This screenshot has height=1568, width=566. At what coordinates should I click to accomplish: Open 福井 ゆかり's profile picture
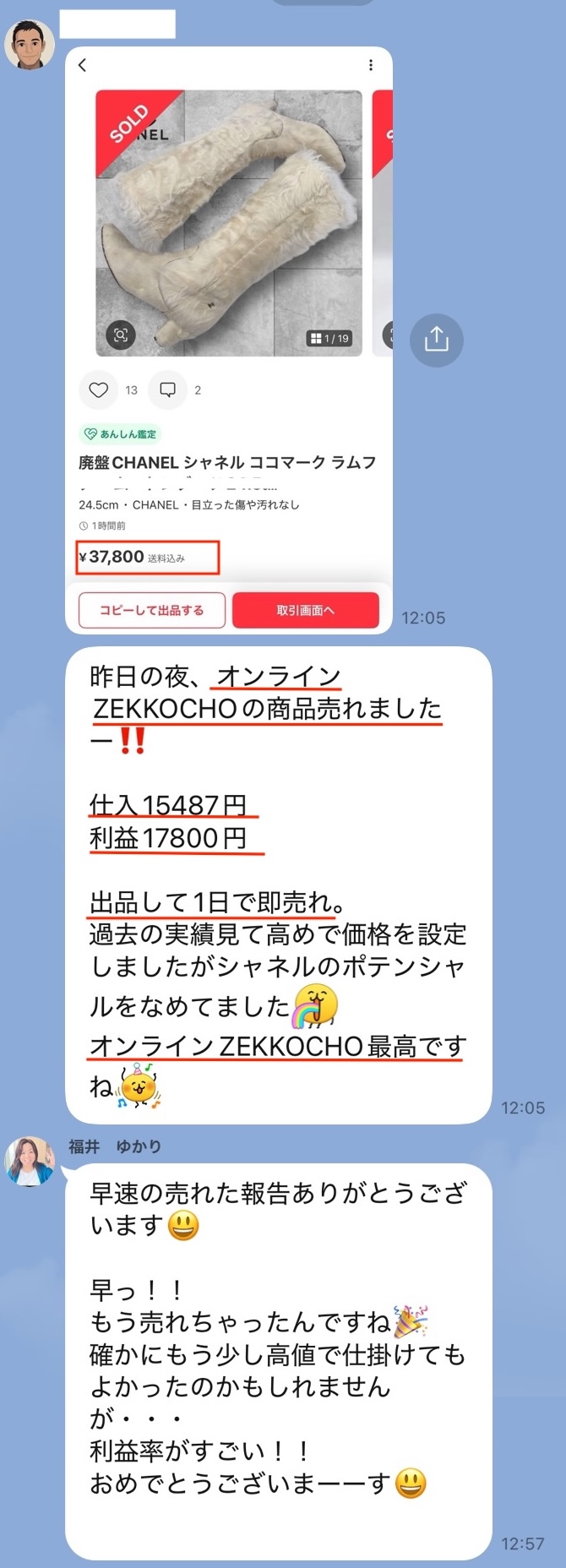pos(30,1161)
